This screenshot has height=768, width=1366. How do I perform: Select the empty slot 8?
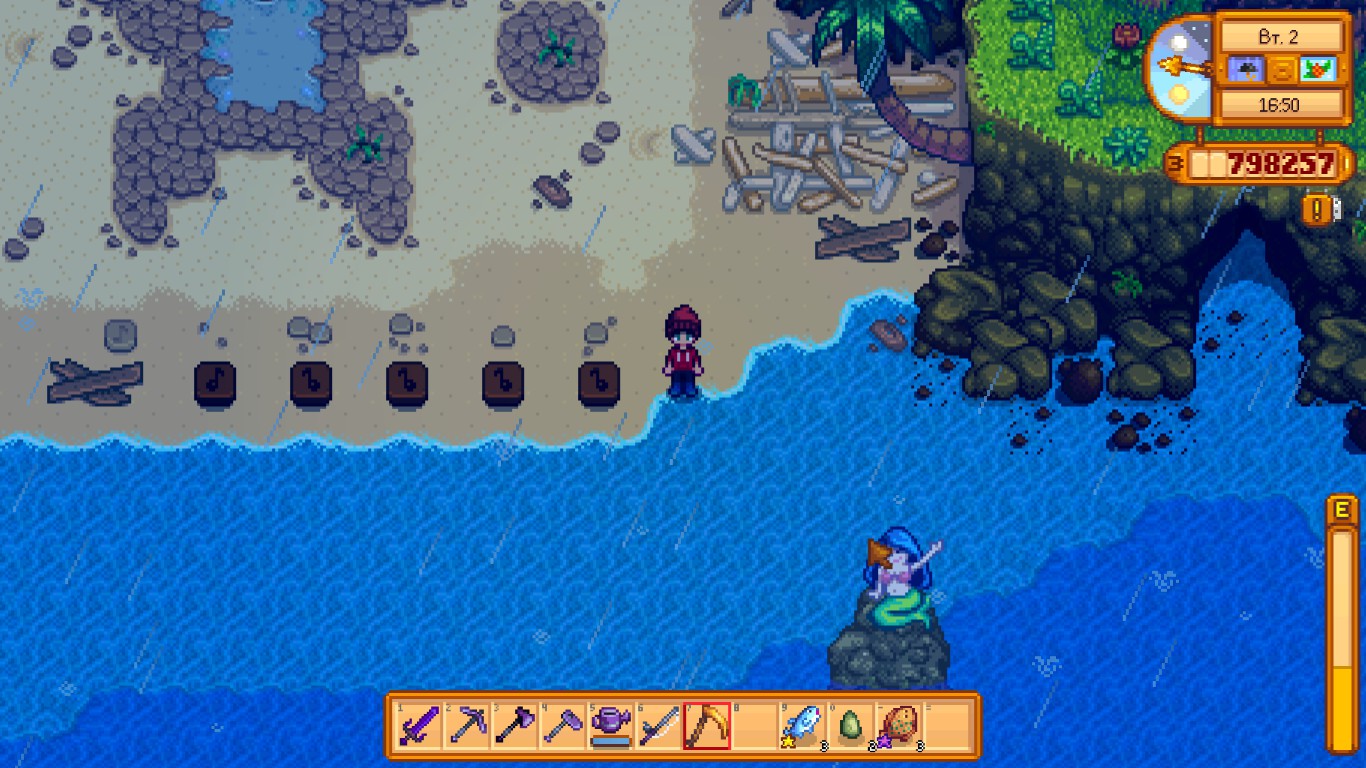click(x=754, y=726)
